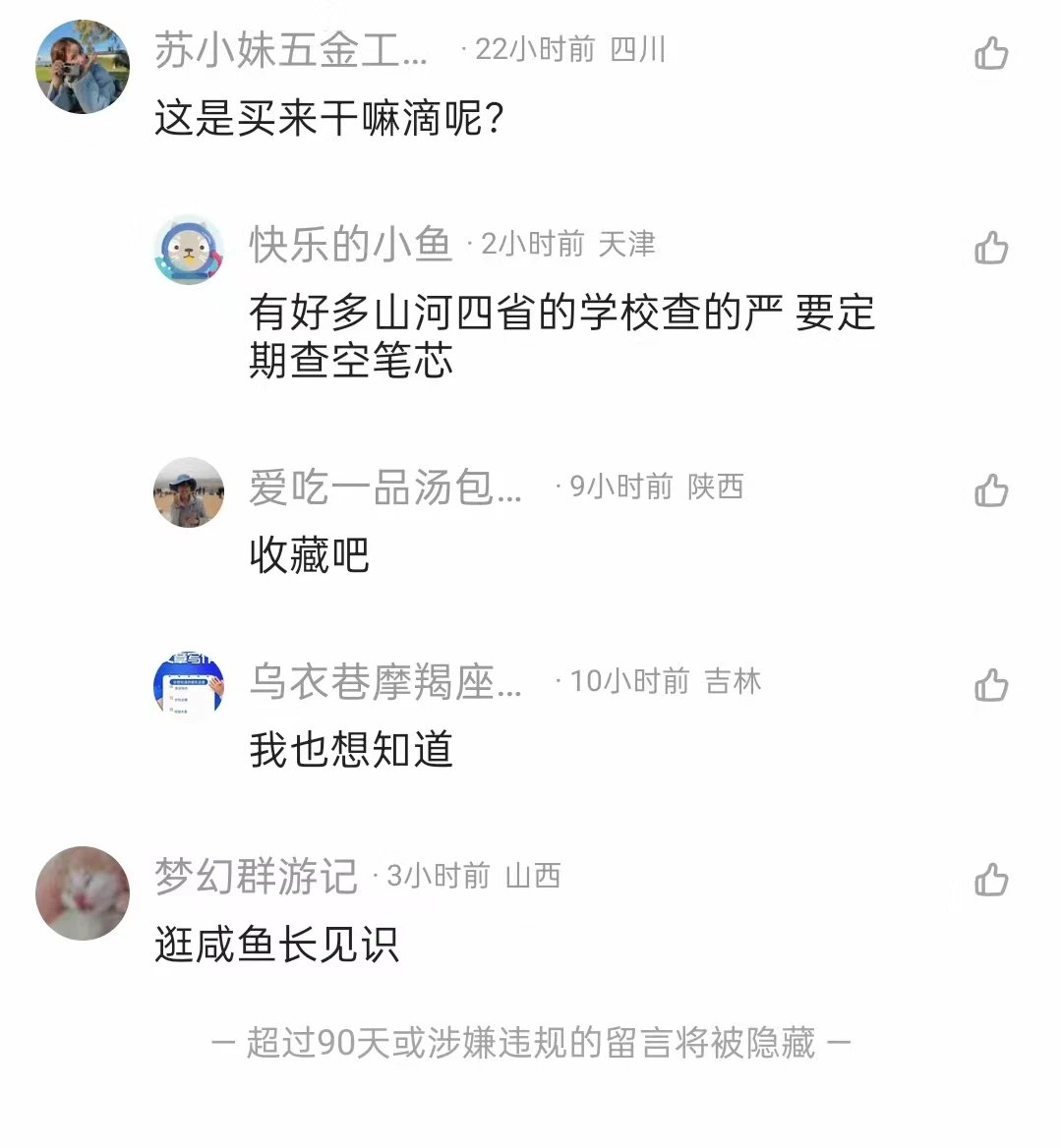The height and width of the screenshot is (1148, 1061).
Task: Like the reply saying 收藏吧
Action: (991, 490)
